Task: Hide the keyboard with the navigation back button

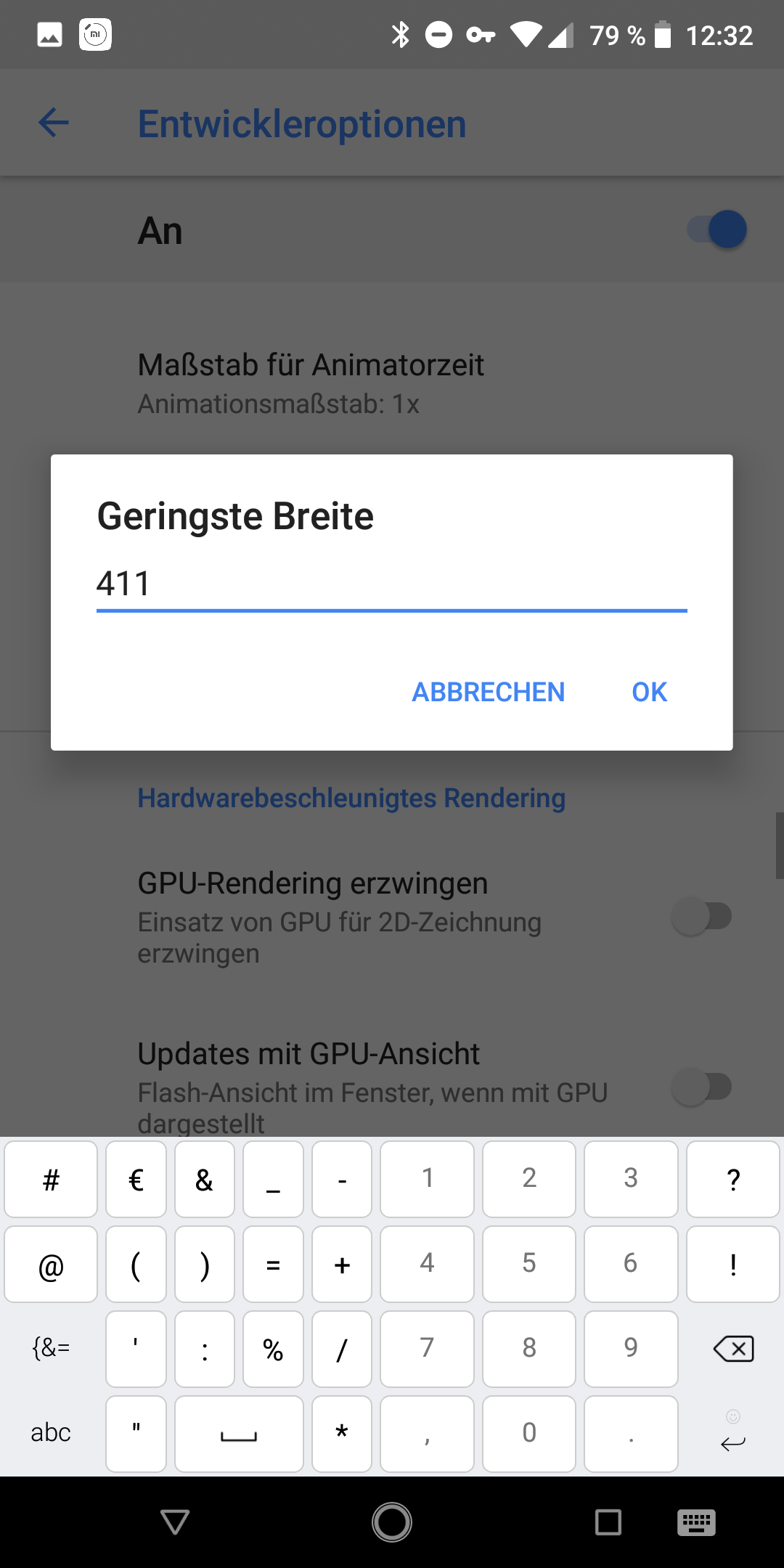Action: (175, 1522)
